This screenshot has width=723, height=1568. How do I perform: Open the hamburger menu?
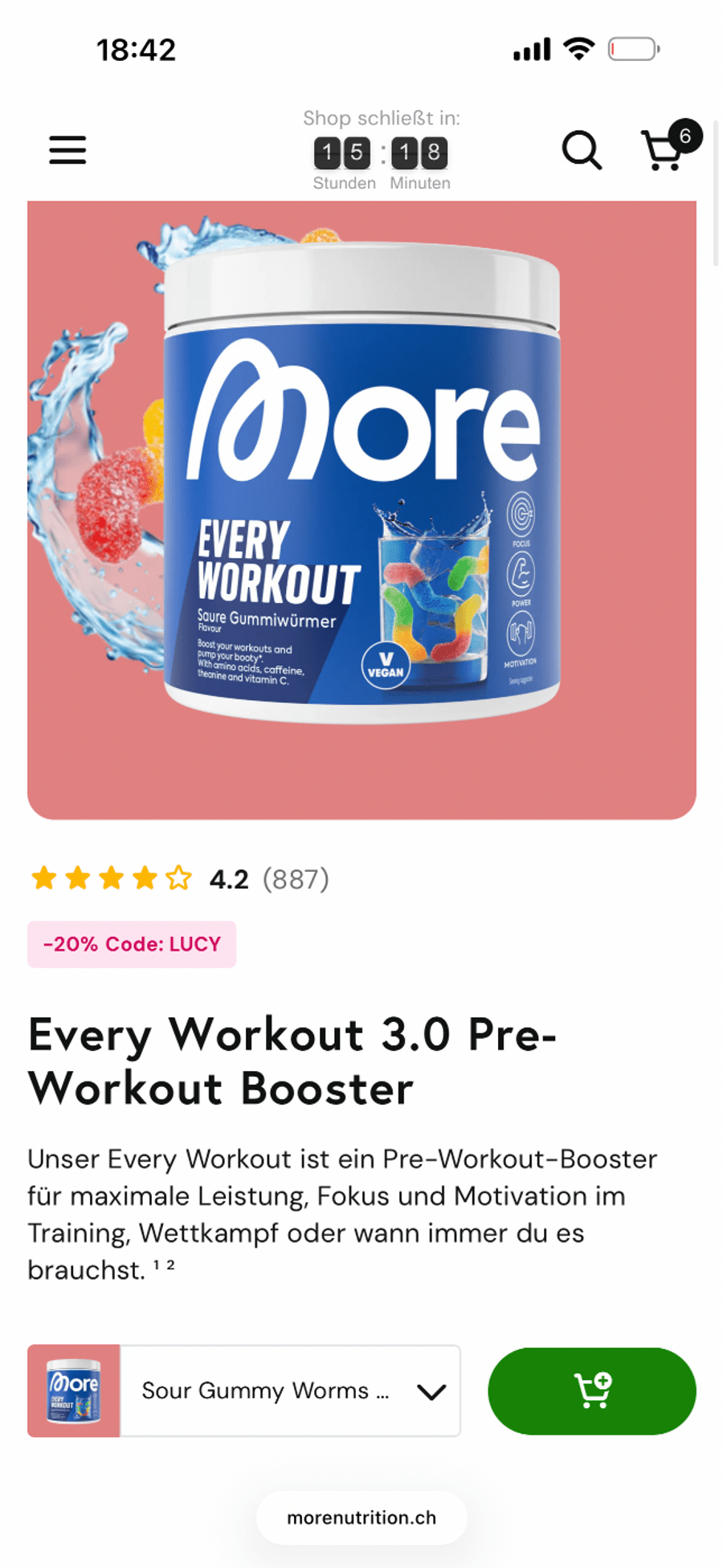[x=67, y=150]
